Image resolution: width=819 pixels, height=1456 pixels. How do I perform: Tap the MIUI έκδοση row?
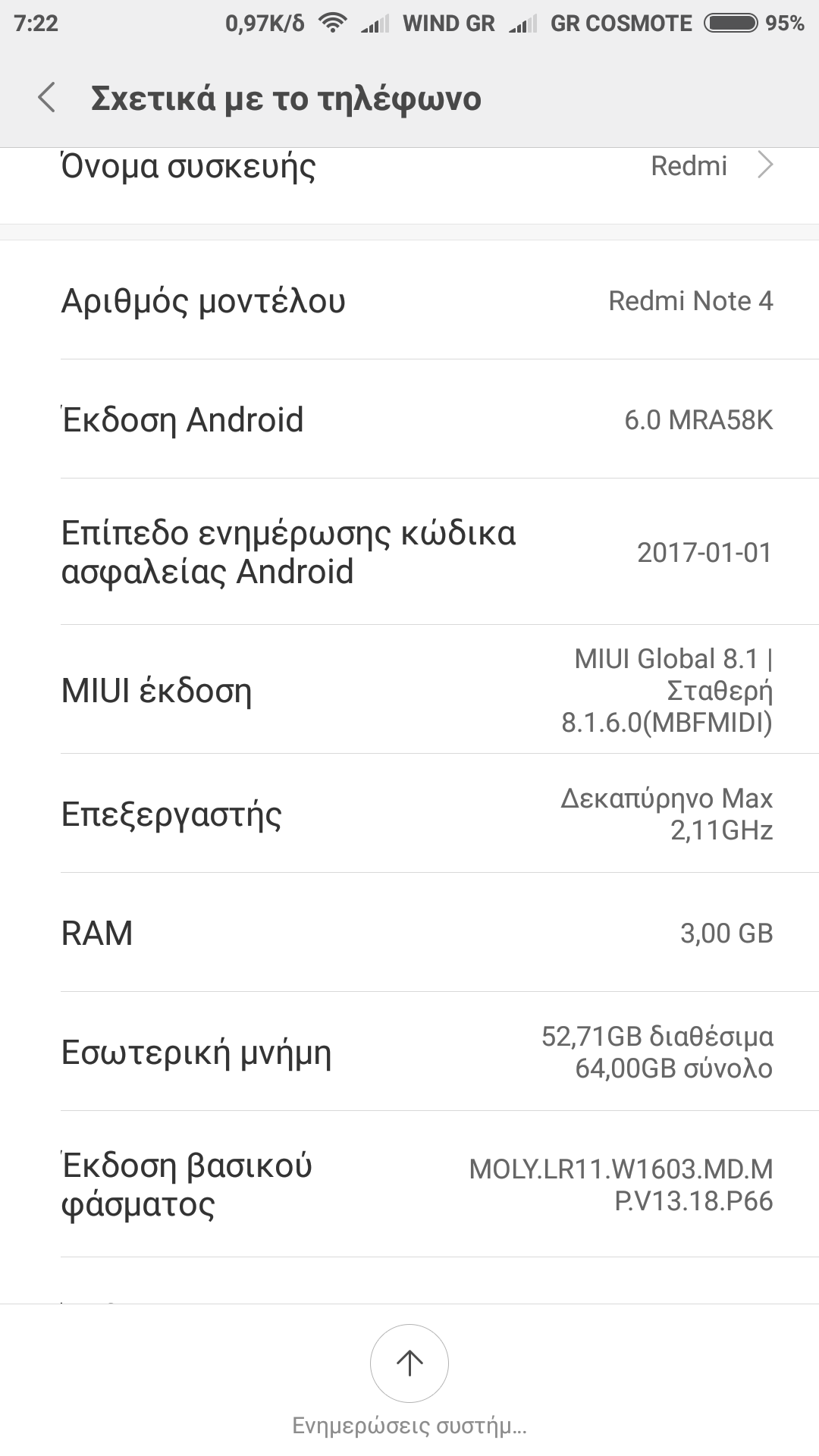[409, 690]
